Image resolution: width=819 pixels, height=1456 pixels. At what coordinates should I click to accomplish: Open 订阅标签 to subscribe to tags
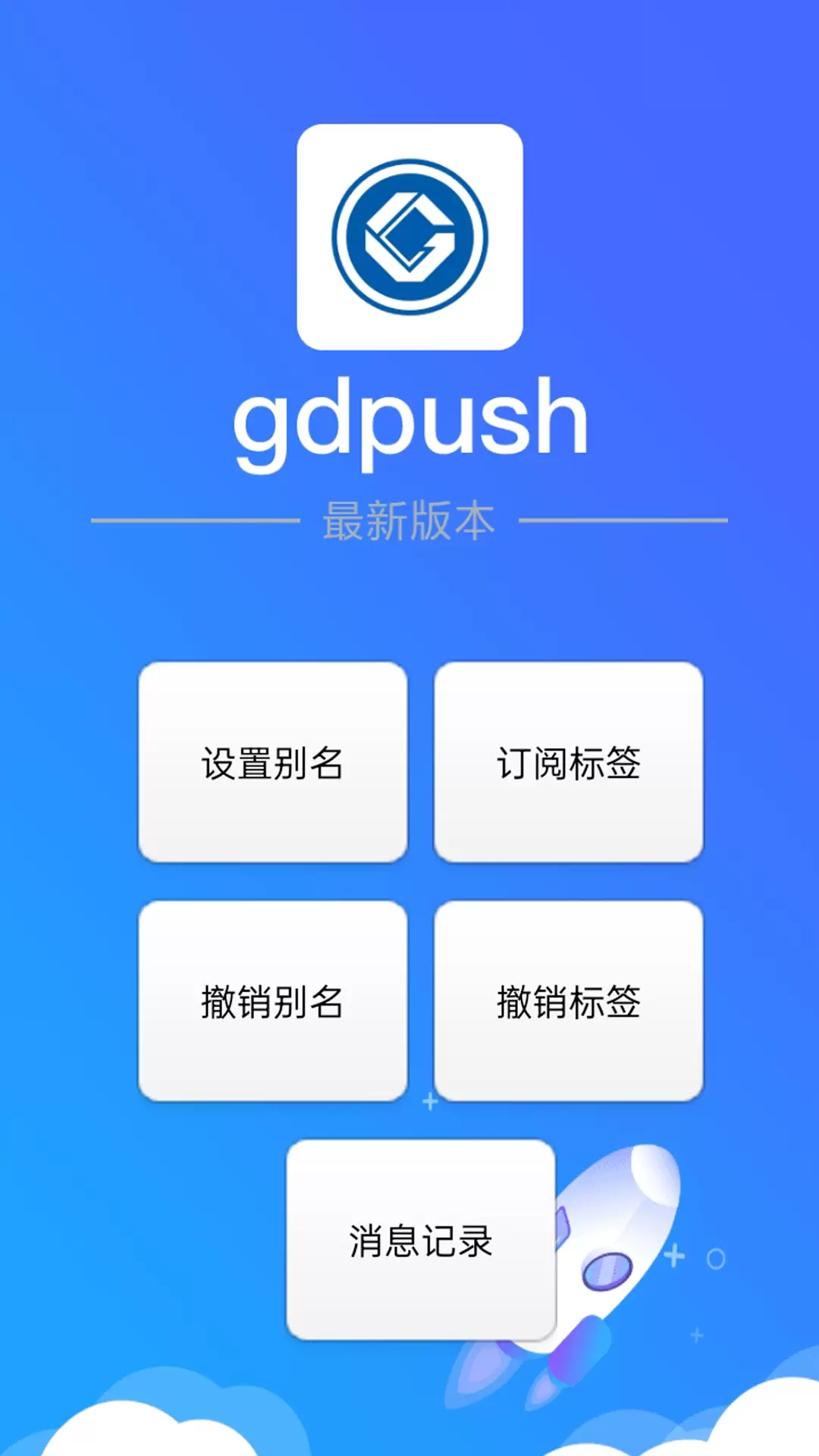click(x=569, y=762)
